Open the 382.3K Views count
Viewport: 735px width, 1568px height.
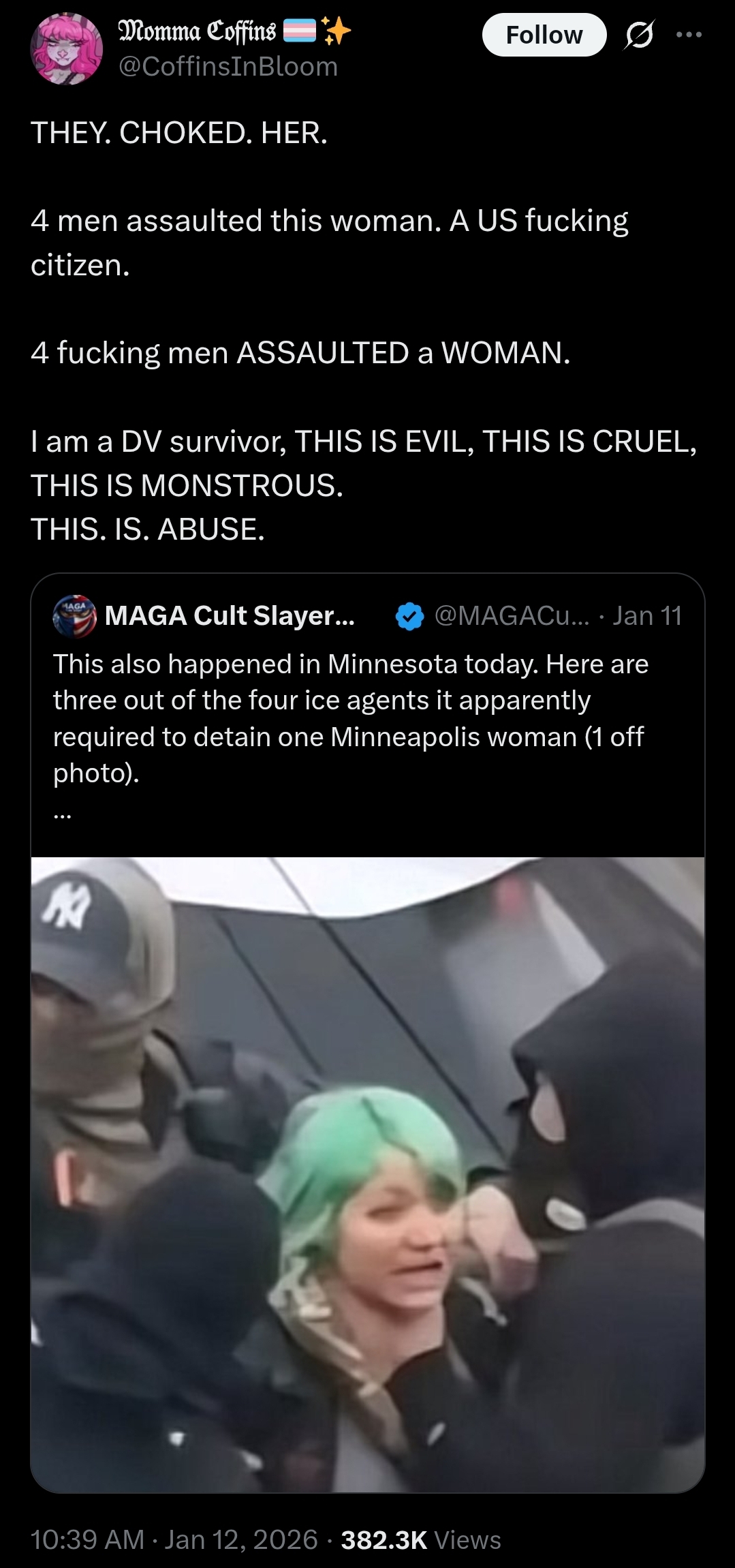point(421,1540)
